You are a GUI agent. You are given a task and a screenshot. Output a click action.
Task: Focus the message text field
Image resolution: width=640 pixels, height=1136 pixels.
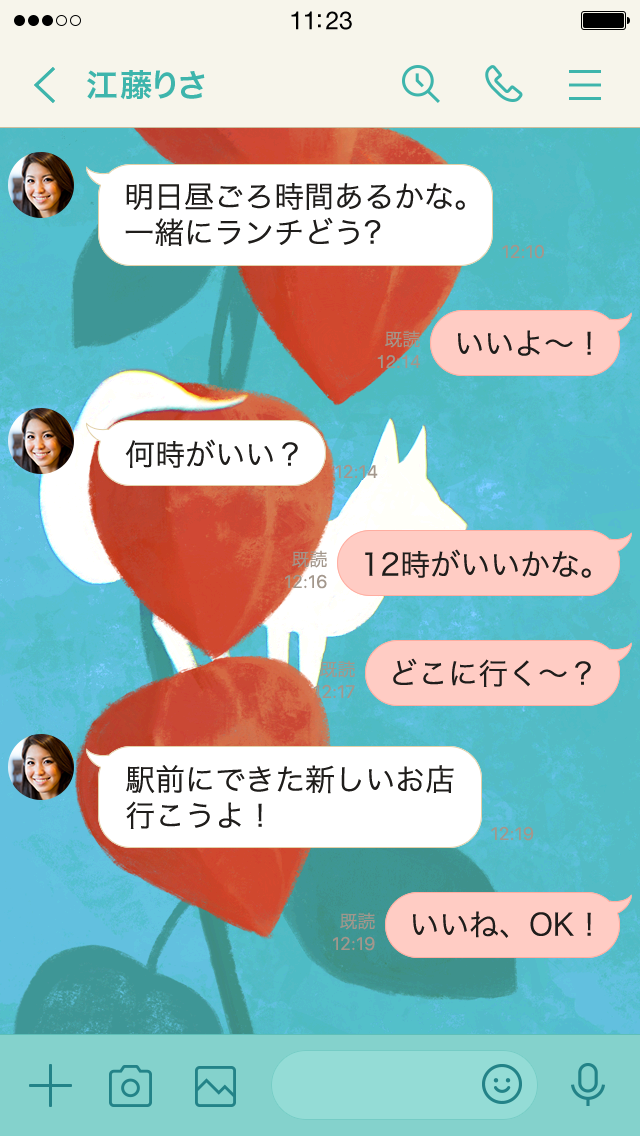coord(375,1085)
